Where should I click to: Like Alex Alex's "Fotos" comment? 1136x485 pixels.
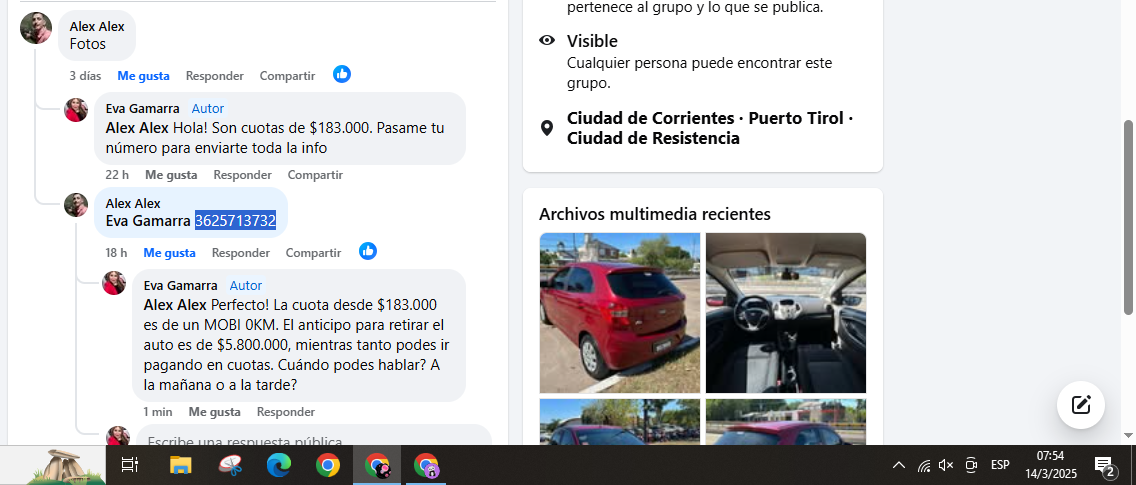[x=143, y=75]
